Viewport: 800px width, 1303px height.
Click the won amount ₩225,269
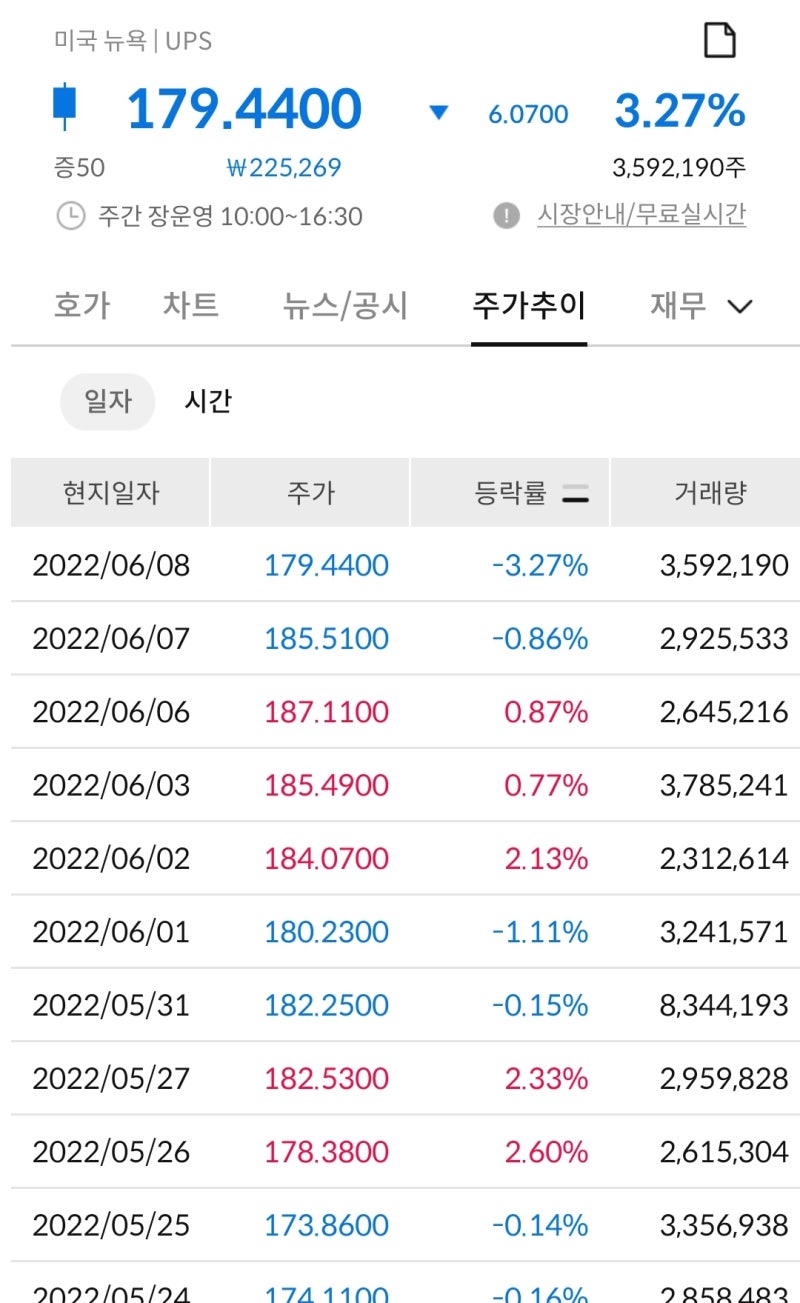[x=285, y=167]
